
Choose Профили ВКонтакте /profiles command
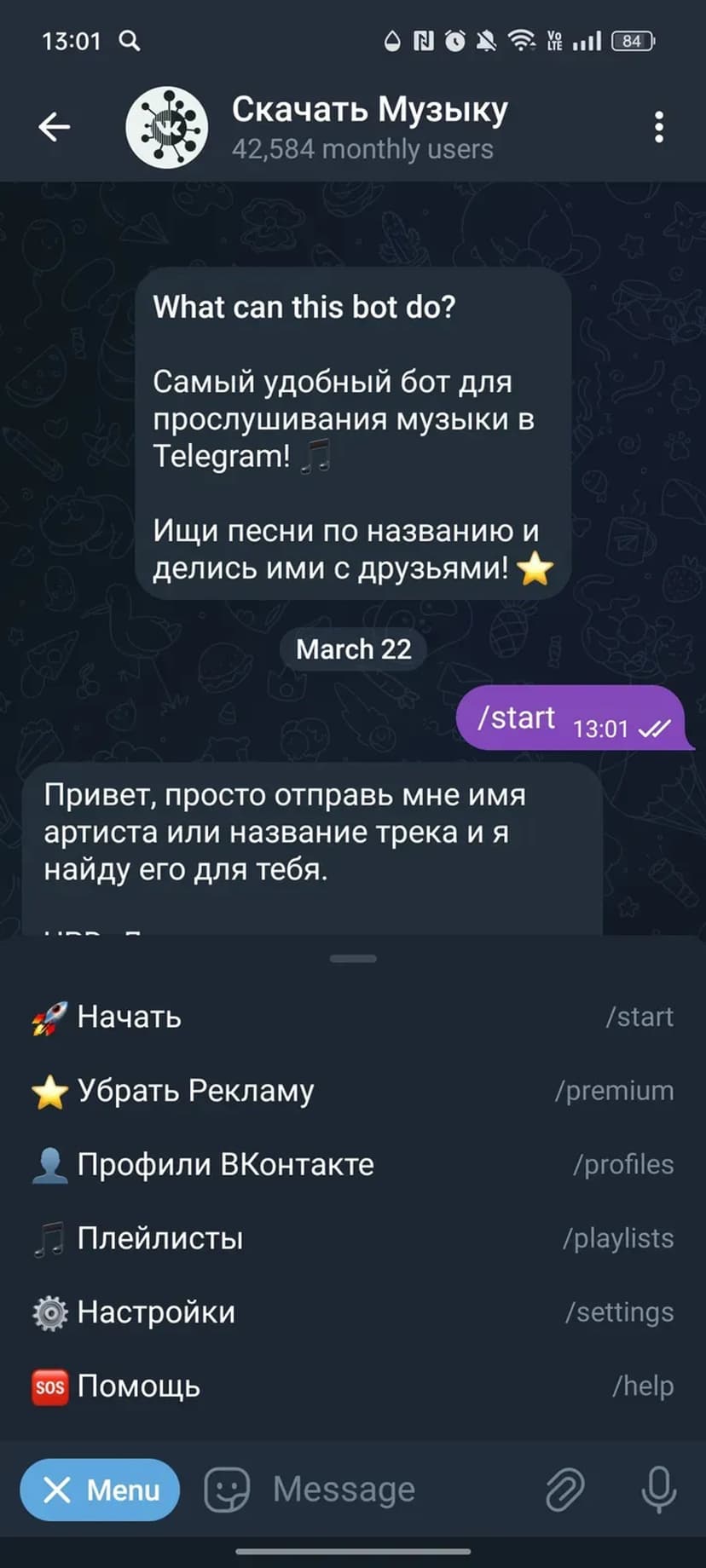(352, 1164)
